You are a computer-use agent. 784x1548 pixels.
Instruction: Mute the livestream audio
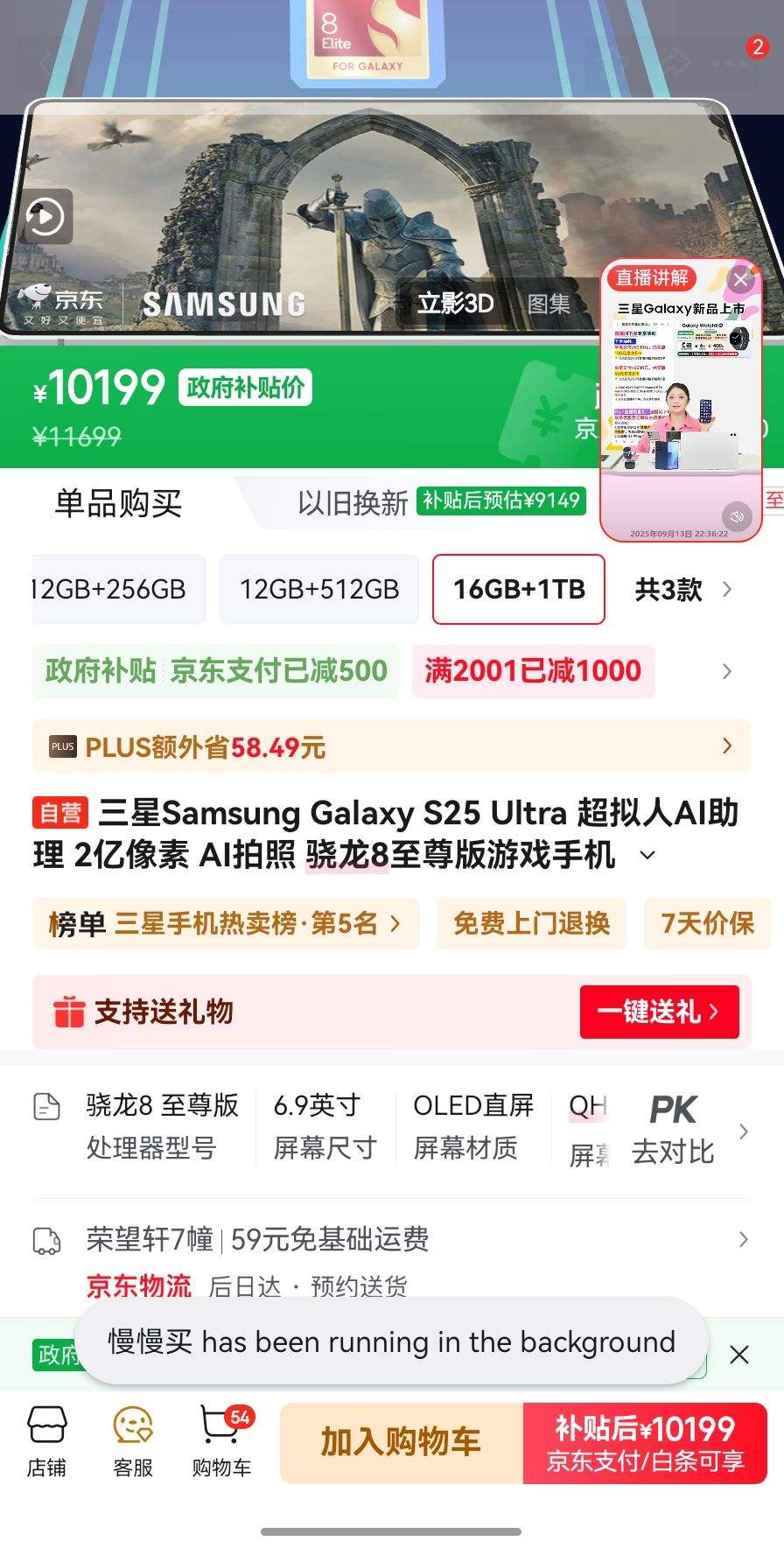tap(738, 517)
